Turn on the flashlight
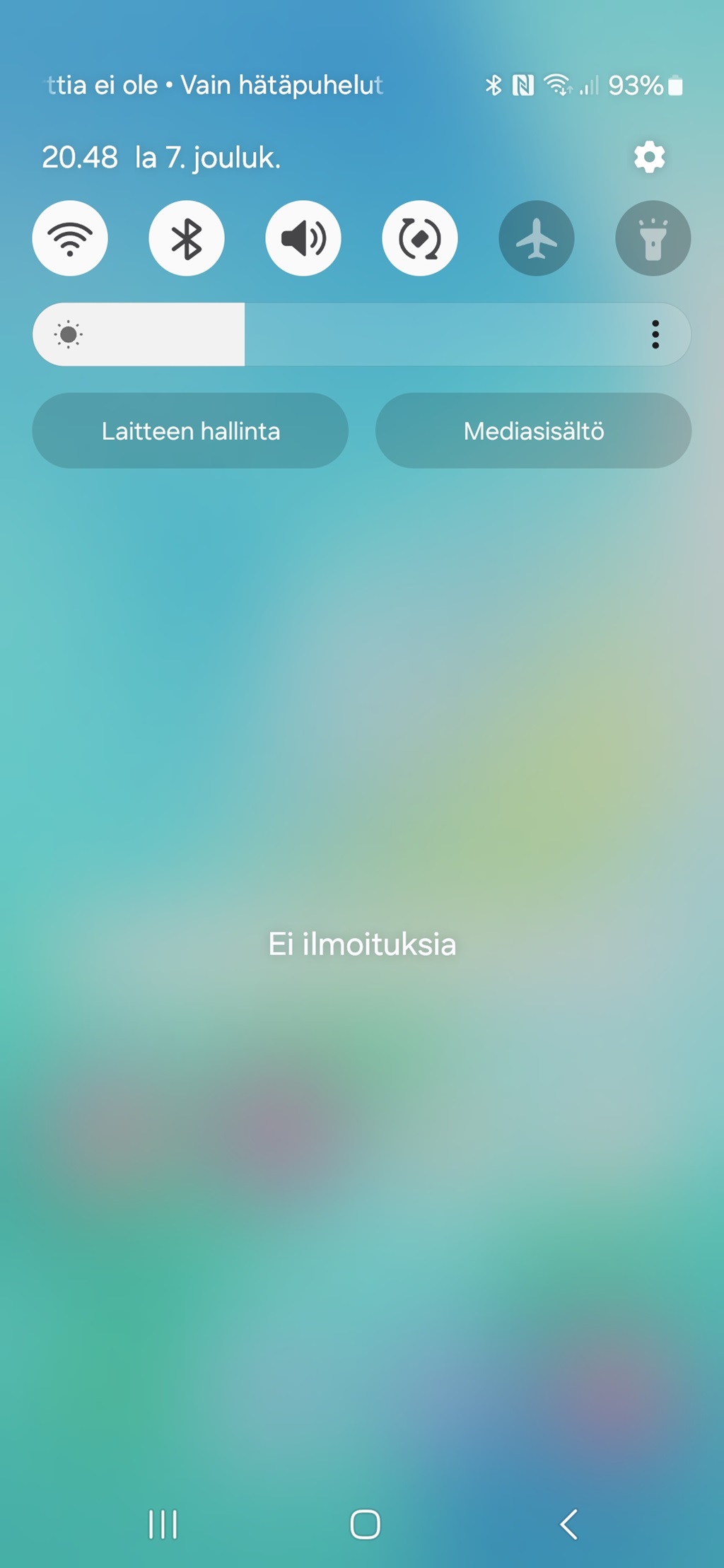The width and height of the screenshot is (724, 1568). (x=653, y=238)
